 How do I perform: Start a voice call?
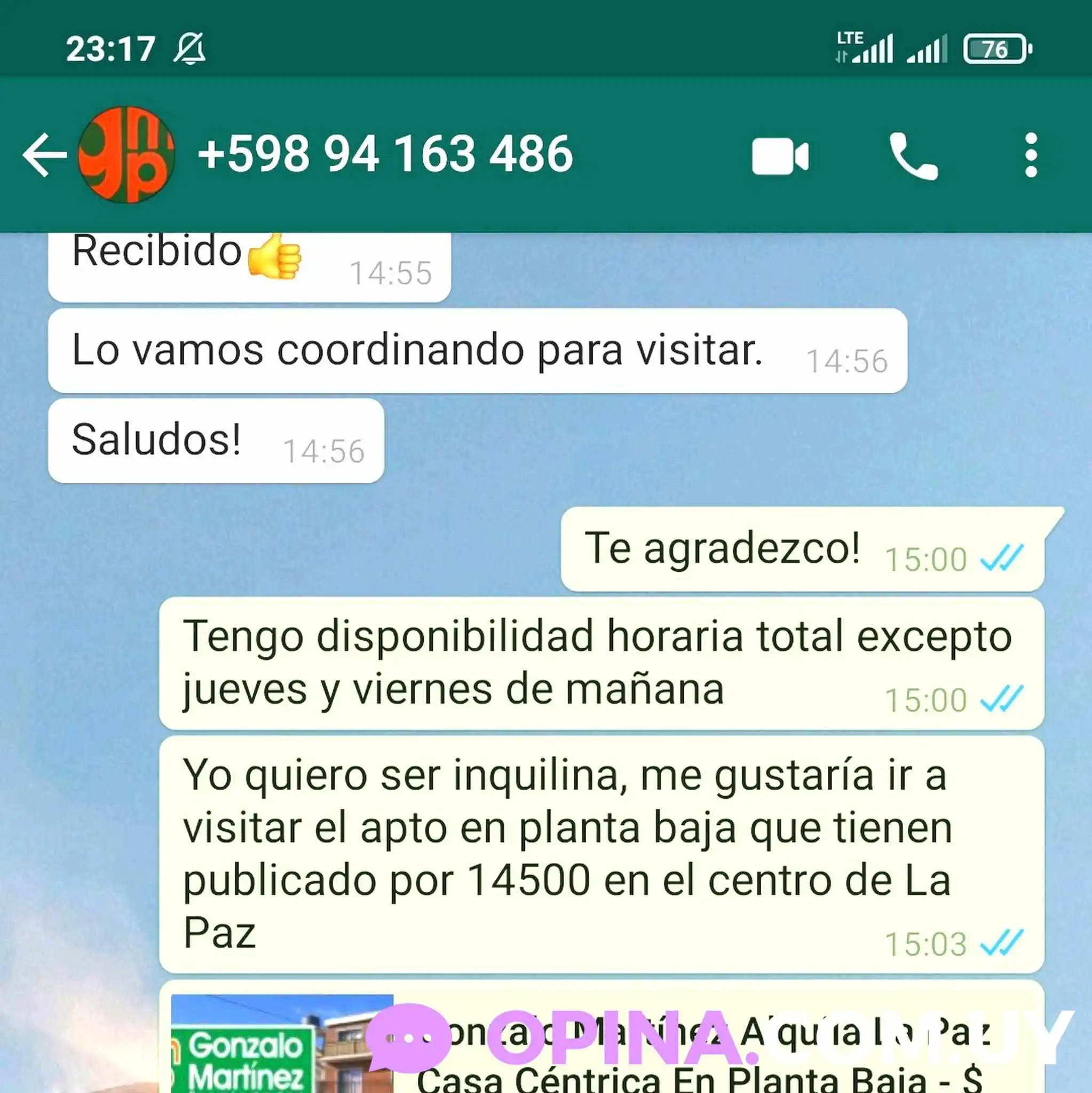point(913,156)
